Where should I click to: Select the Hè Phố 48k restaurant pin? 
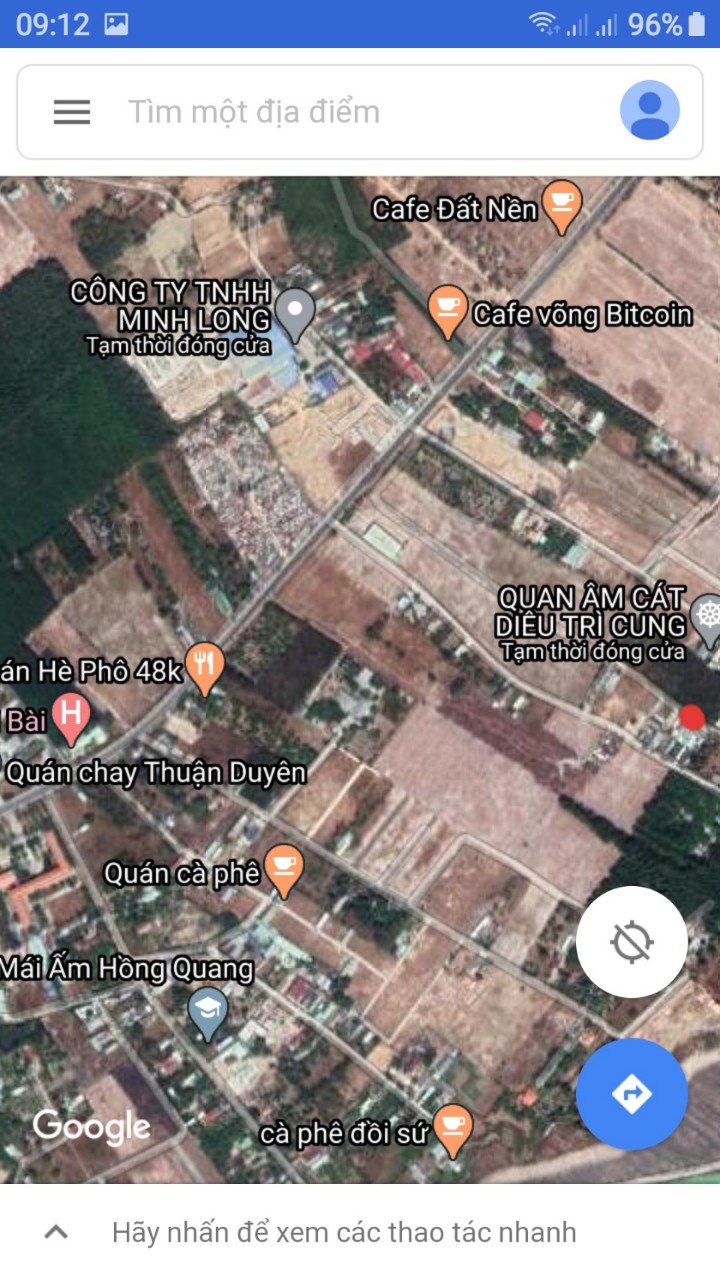[x=205, y=667]
